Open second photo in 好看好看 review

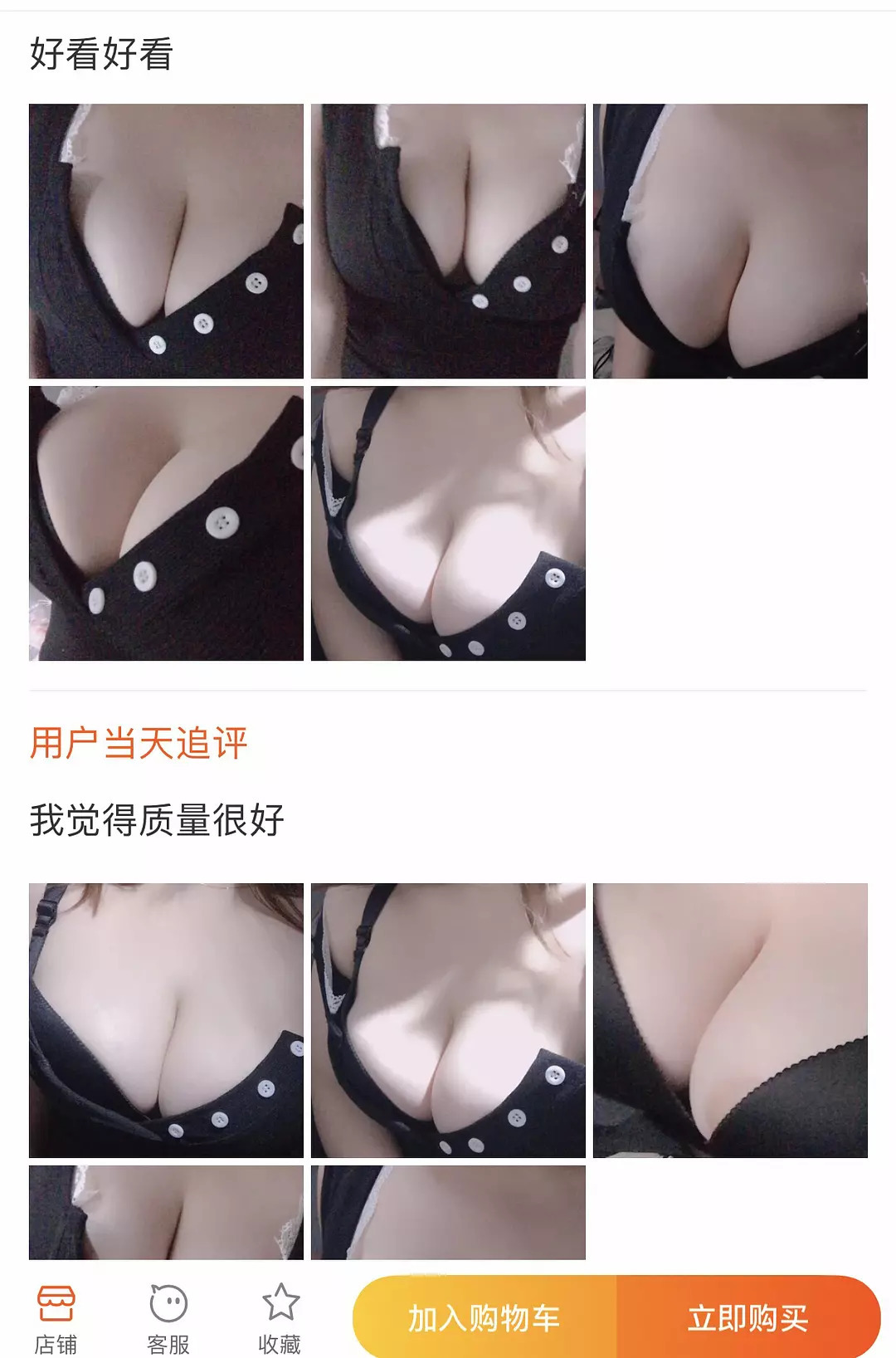point(448,241)
